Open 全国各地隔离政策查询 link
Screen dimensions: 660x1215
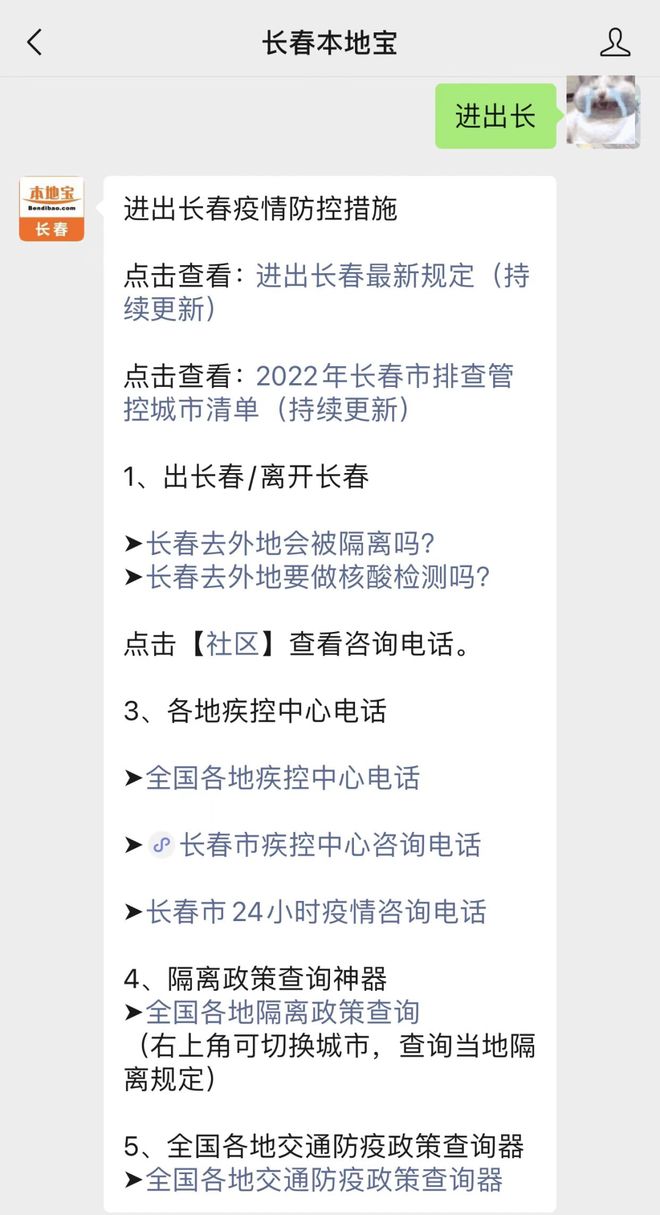click(x=283, y=1012)
